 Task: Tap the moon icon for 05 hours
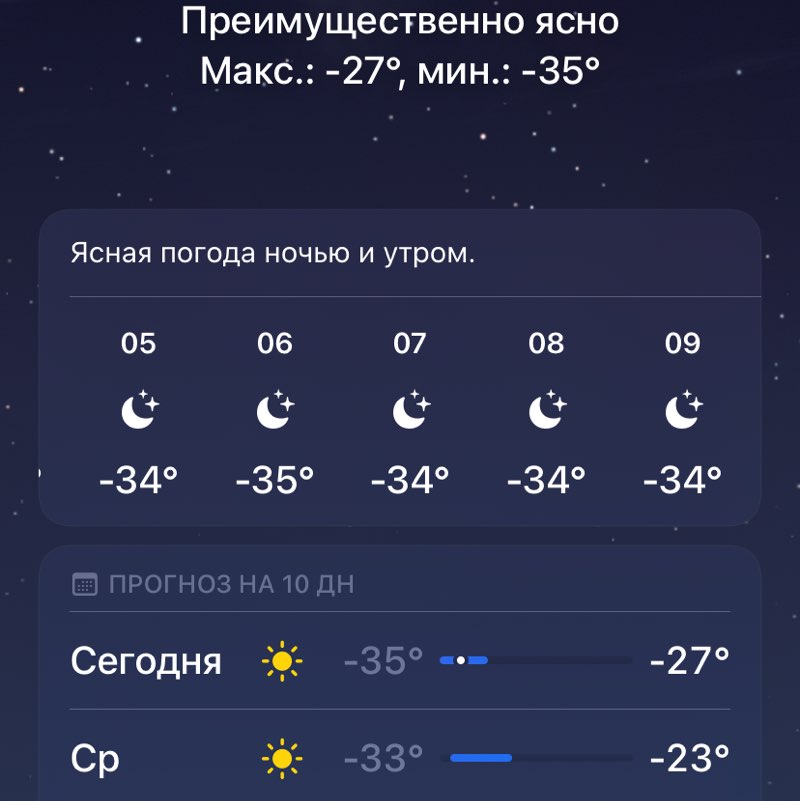(x=141, y=407)
